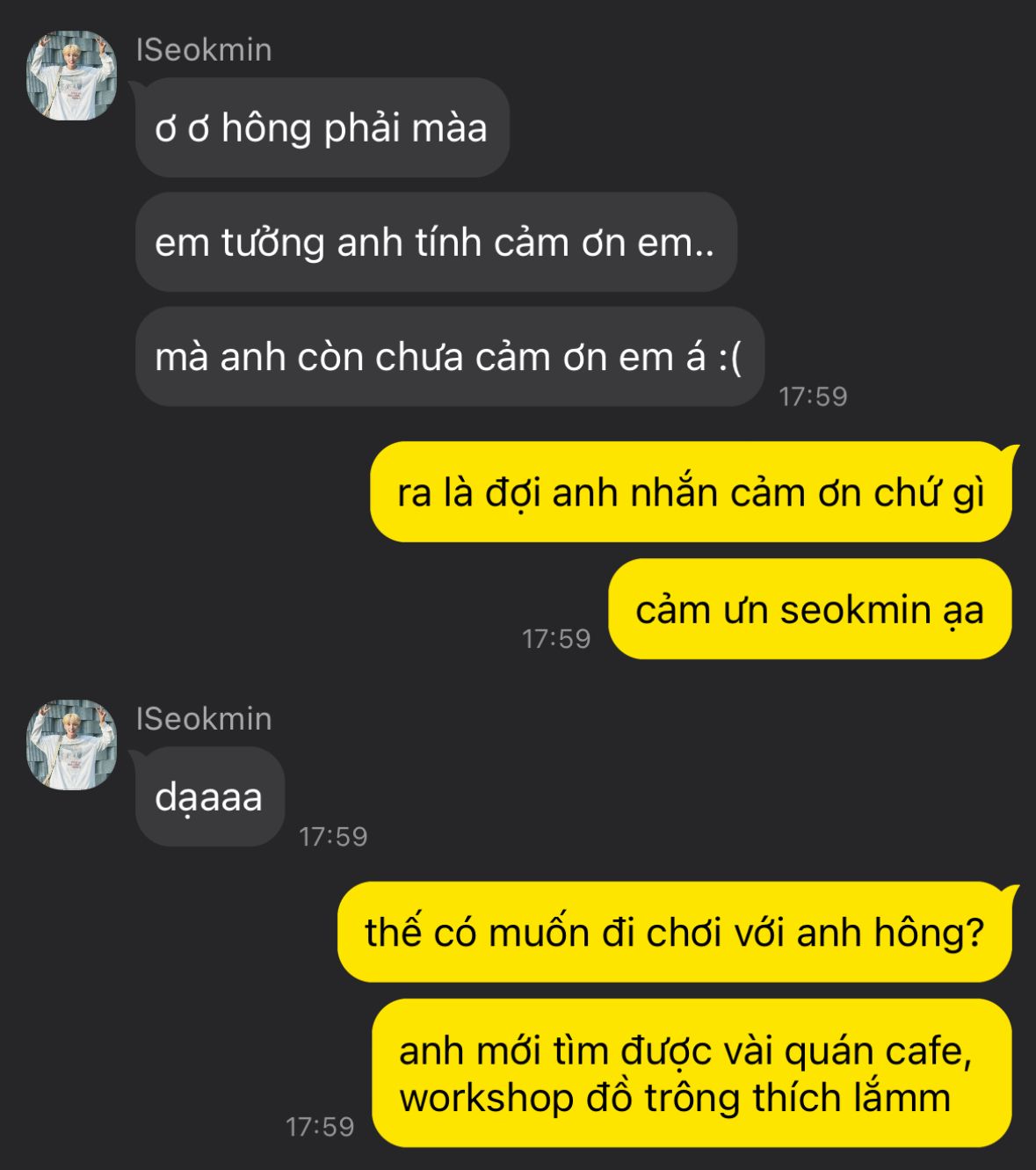This screenshot has height=1170, width=1036.
Task: Open ISeokmin's avatar next to 'dạaaa' message
Action: pyautogui.click(x=72, y=745)
